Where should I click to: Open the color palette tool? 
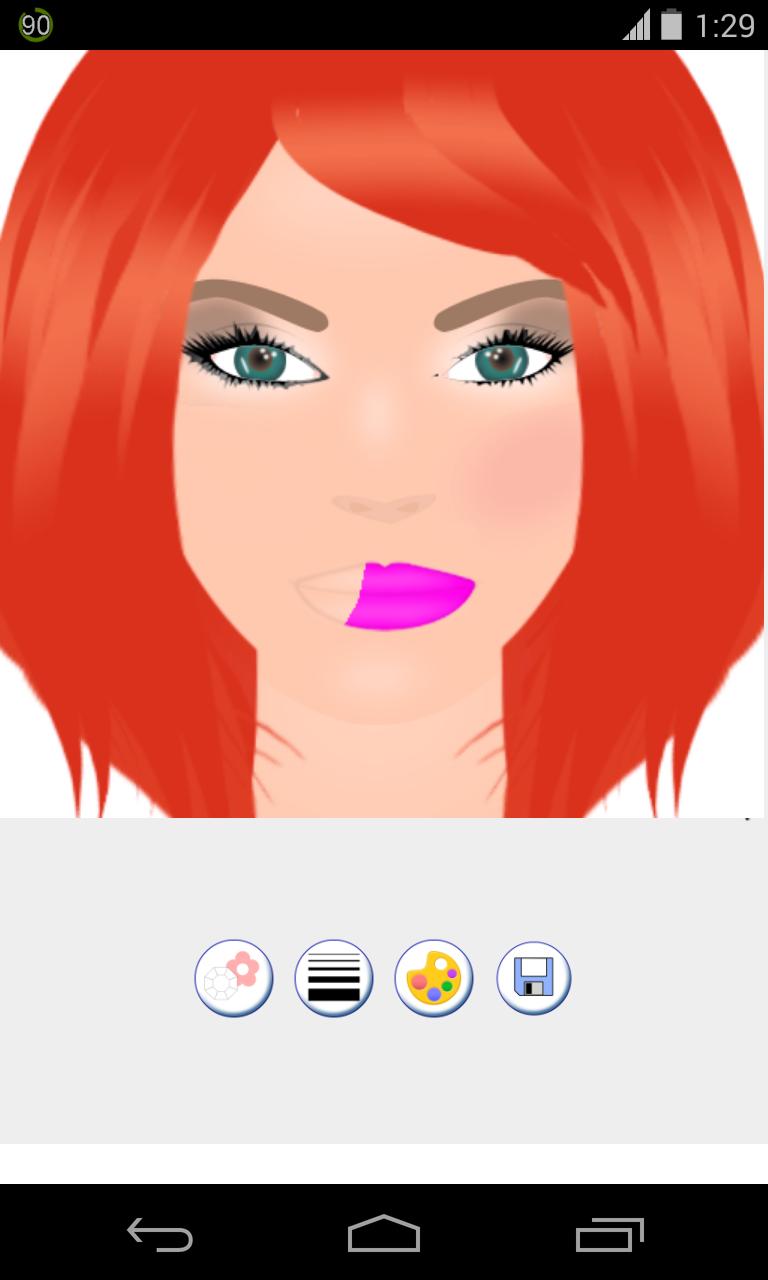(x=433, y=978)
